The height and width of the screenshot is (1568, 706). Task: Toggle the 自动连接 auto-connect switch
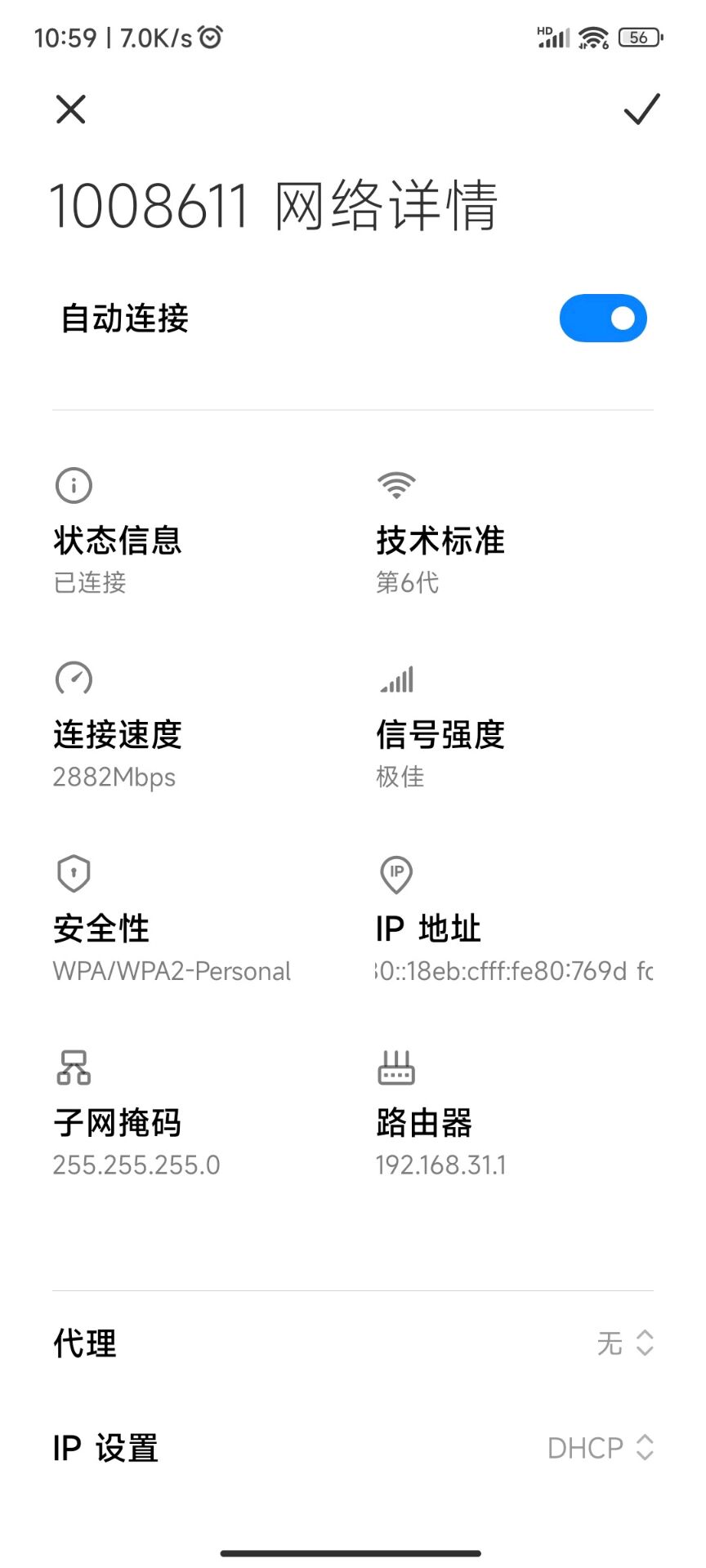coord(603,318)
